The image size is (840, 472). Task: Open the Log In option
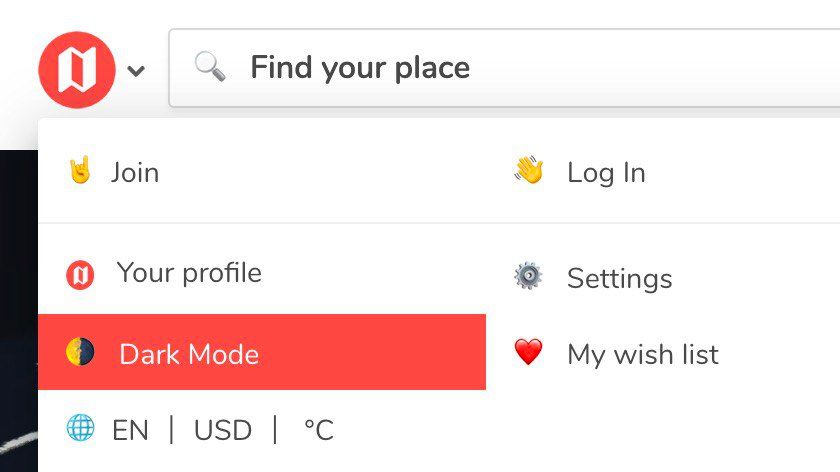coord(605,172)
